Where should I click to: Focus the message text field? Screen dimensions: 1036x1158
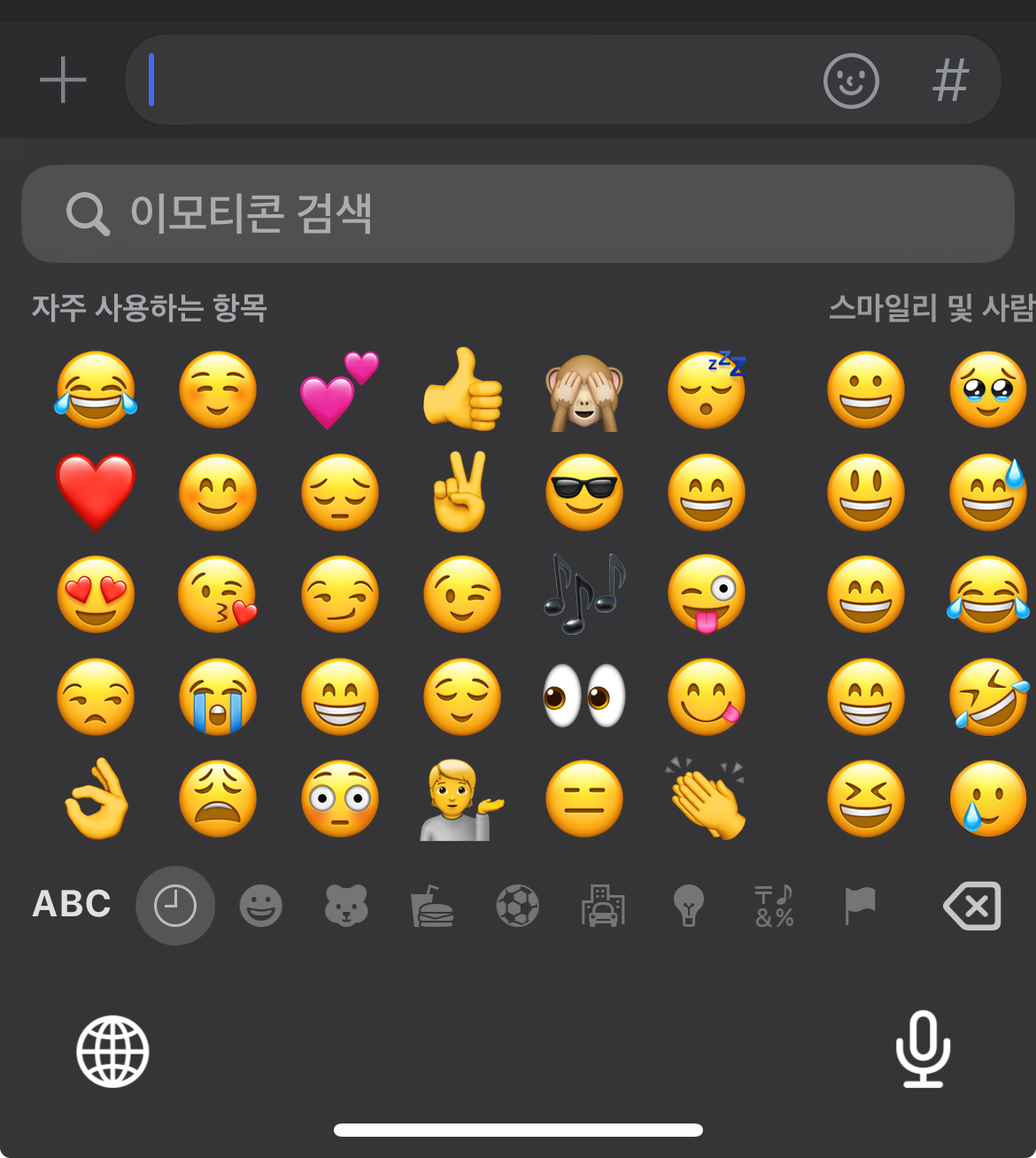point(478,80)
